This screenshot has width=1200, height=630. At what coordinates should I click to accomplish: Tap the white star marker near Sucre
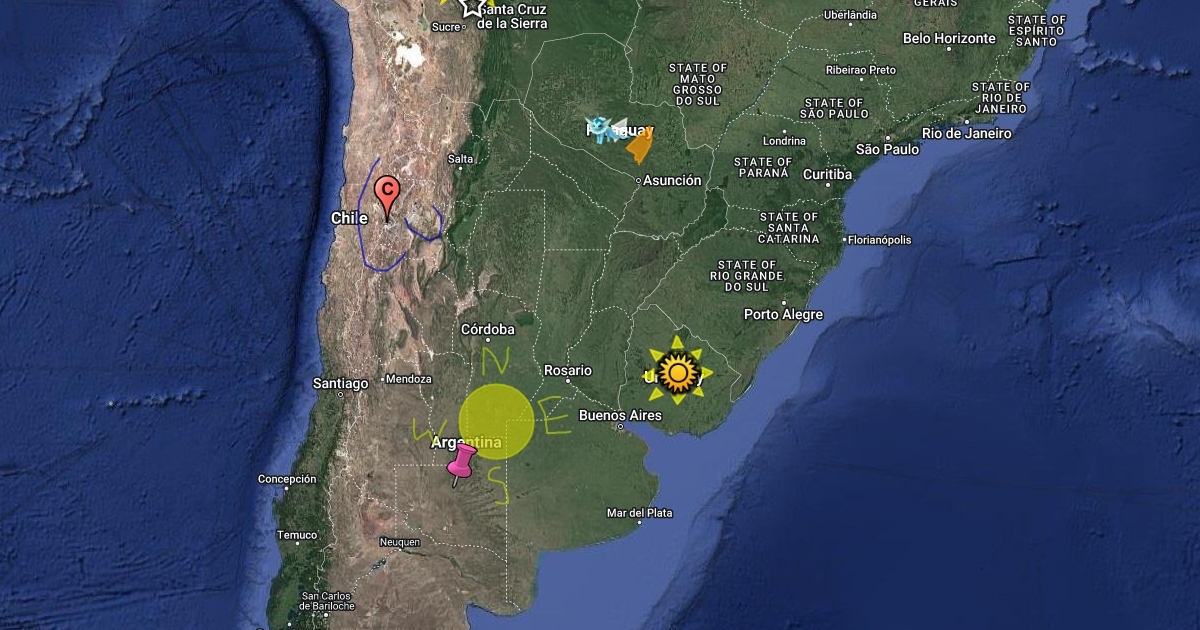pos(470,6)
